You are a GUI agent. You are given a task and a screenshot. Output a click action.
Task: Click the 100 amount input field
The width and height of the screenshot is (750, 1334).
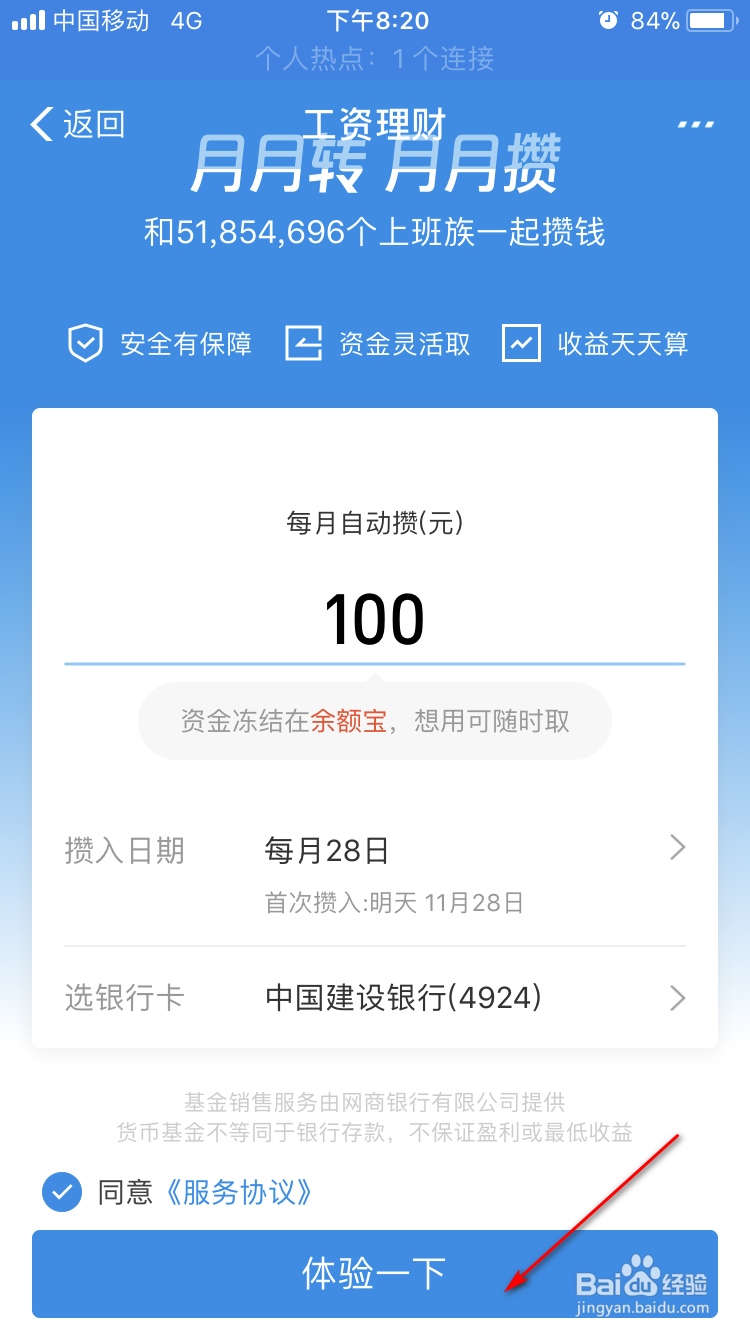pyautogui.click(x=374, y=618)
